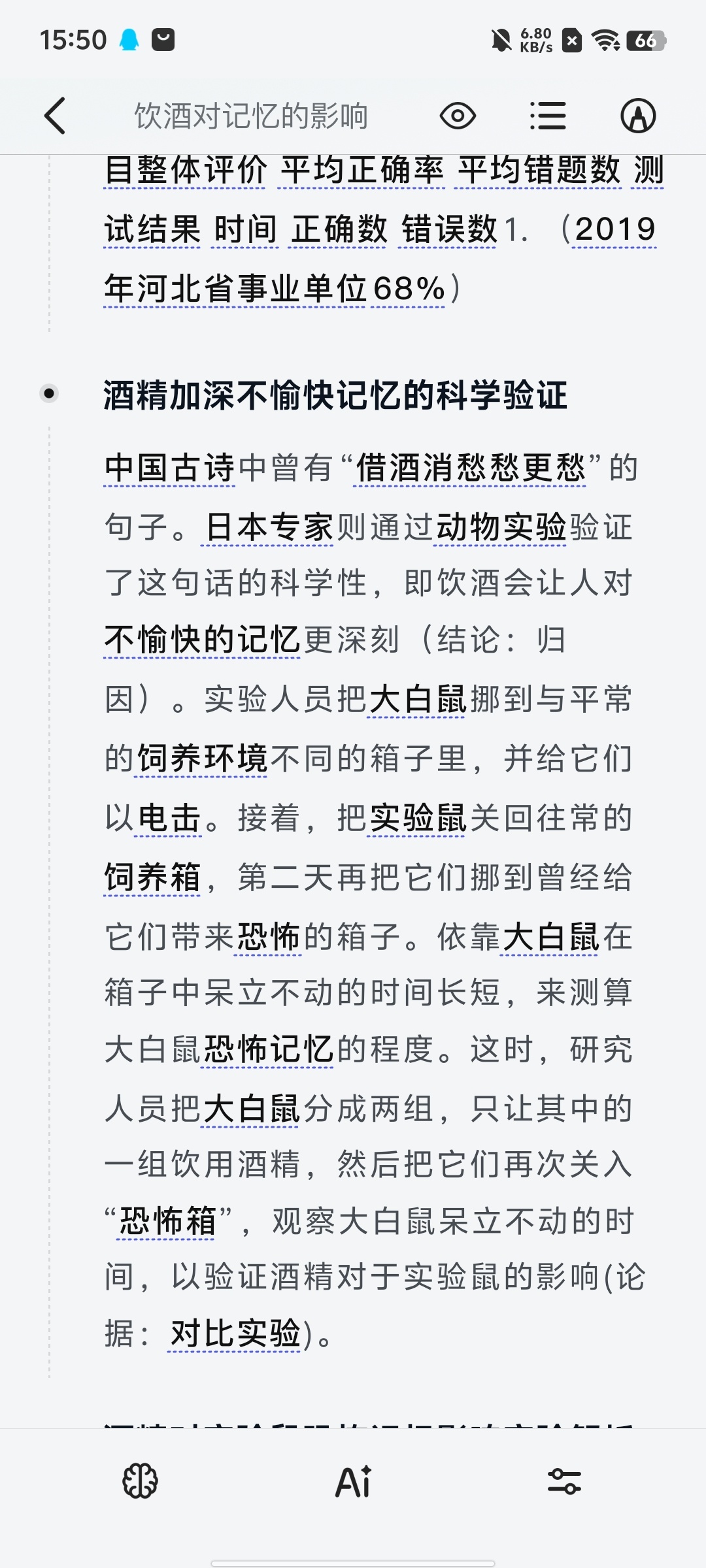The width and height of the screenshot is (706, 1568).
Task: Open the underlined keyword 饲养环境
Action: 202,759
